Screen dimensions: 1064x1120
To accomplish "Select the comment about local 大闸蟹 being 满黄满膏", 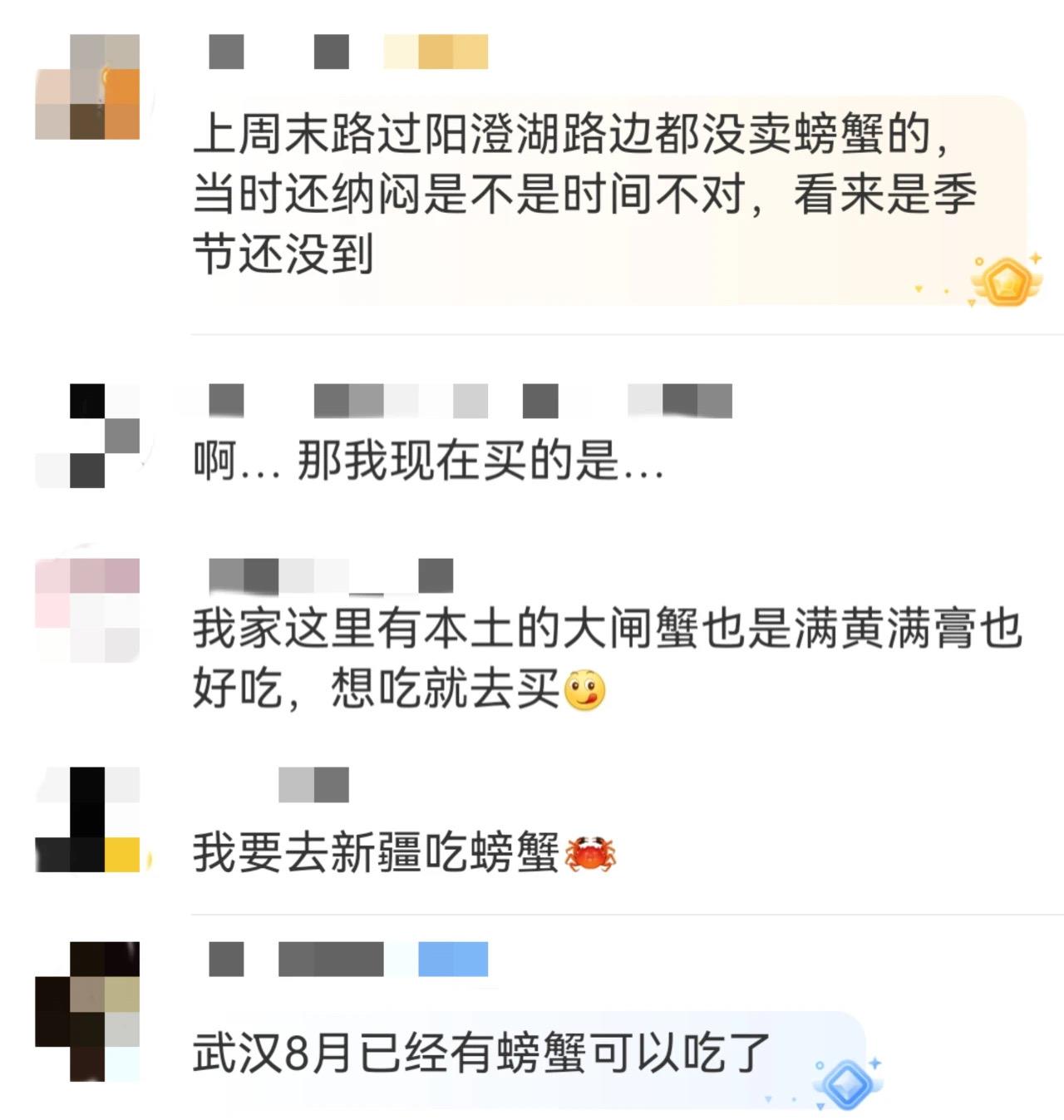I will pos(606,658).
